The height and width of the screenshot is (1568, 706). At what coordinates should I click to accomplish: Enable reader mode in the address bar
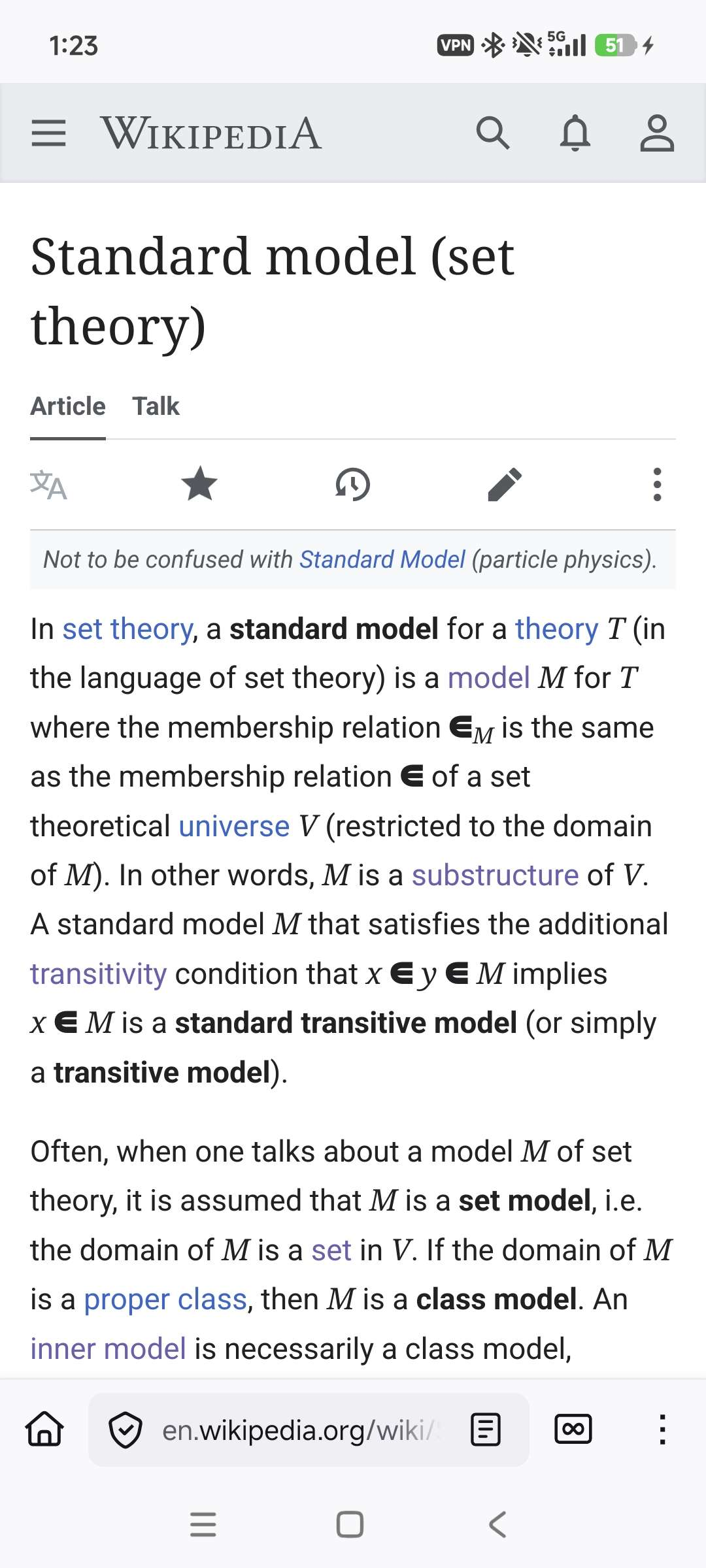coord(486,1430)
